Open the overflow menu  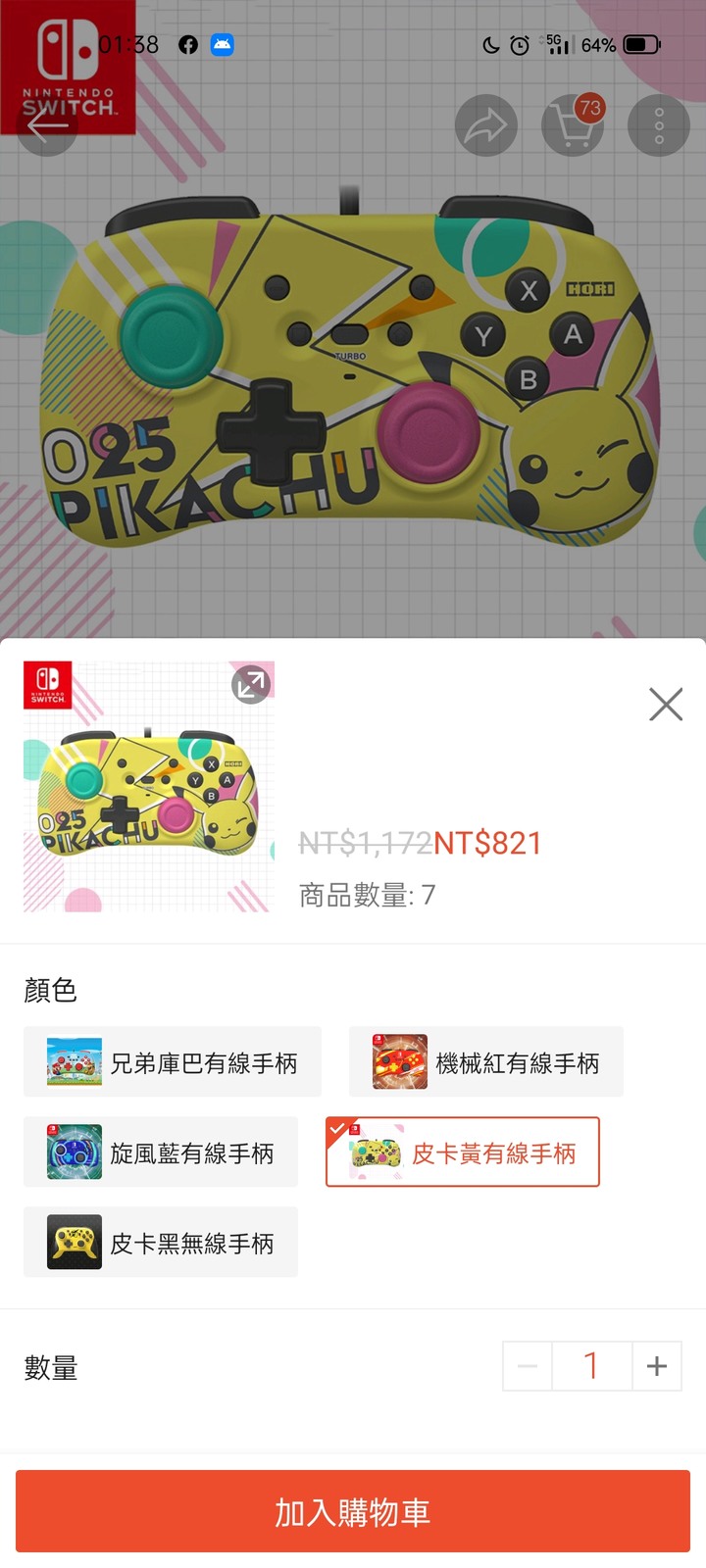coord(659,125)
